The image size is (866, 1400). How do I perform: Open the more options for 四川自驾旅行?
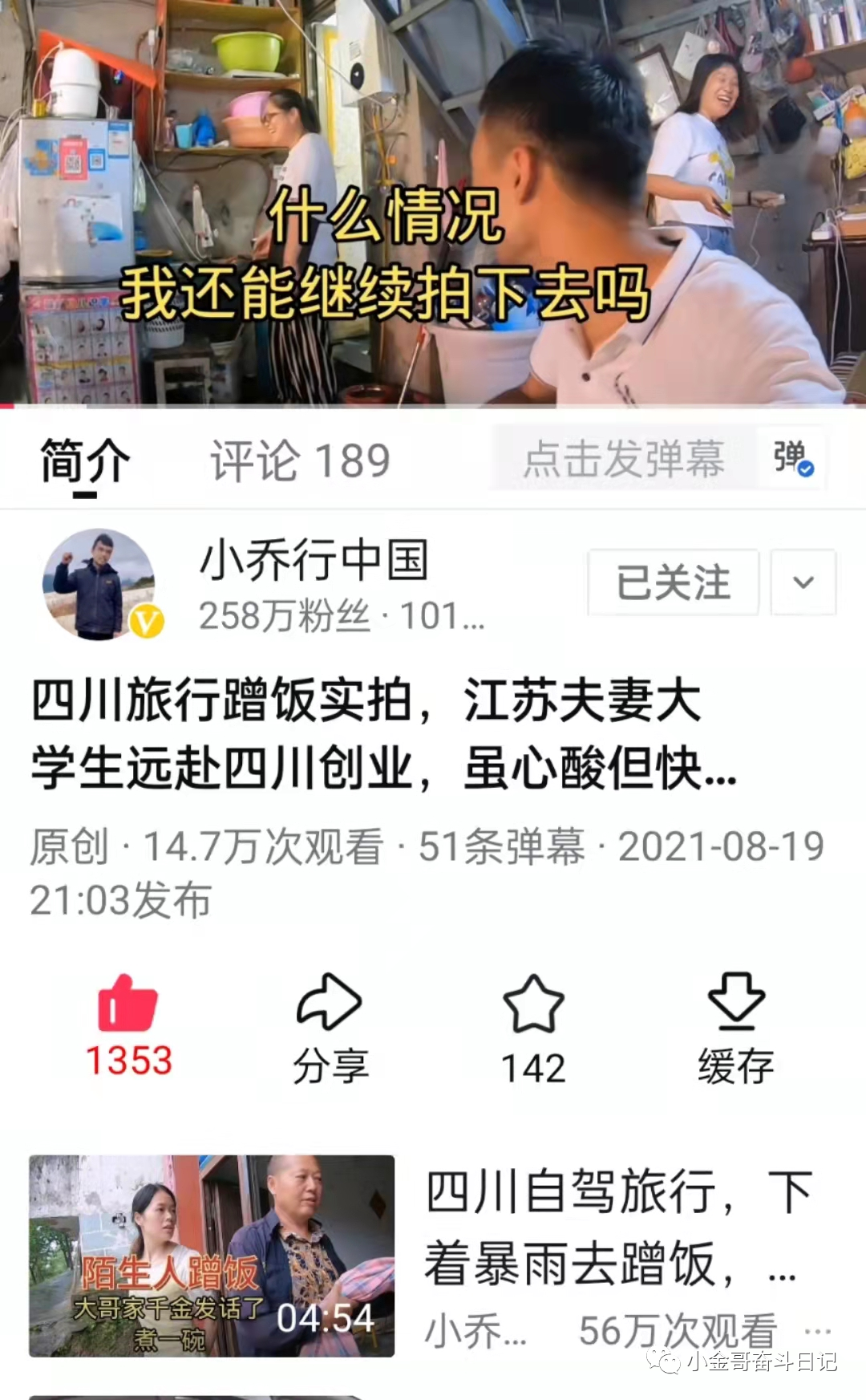[817, 1332]
